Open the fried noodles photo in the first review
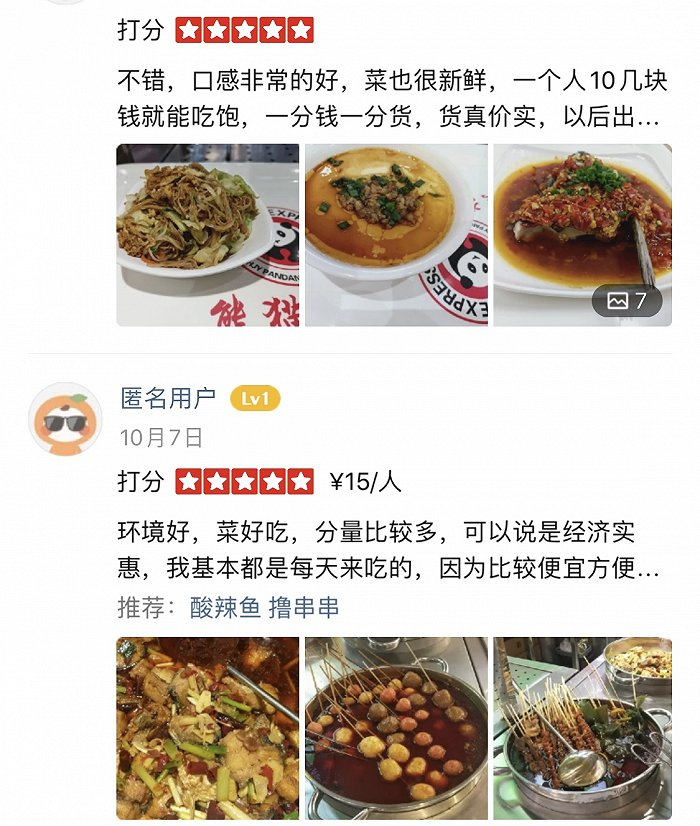Viewport: 700px width, 826px height. 207,235
